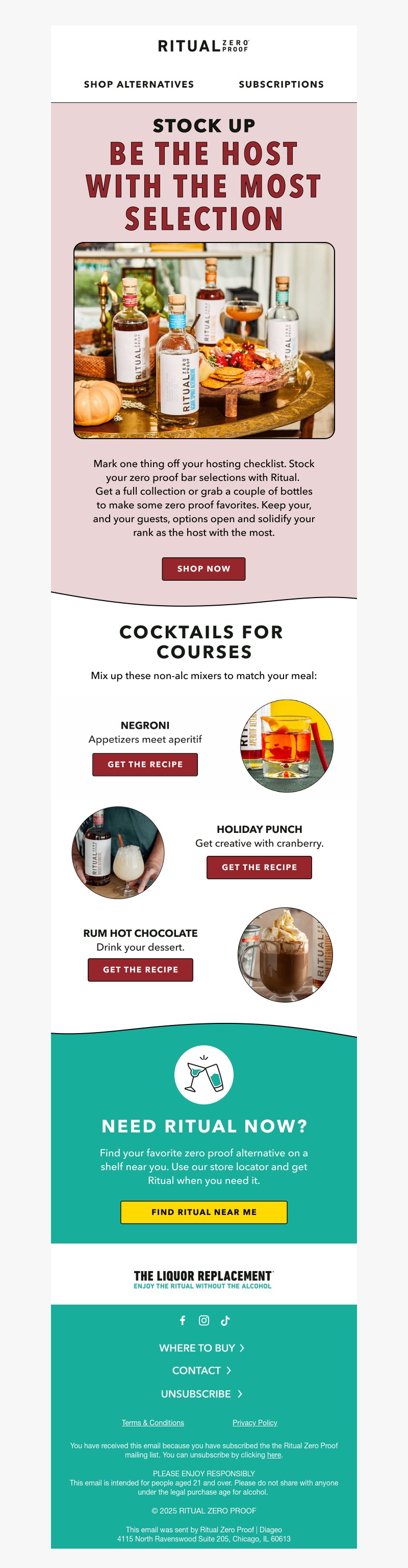
Task: Open the Instagram icon
Action: pyautogui.click(x=204, y=1320)
